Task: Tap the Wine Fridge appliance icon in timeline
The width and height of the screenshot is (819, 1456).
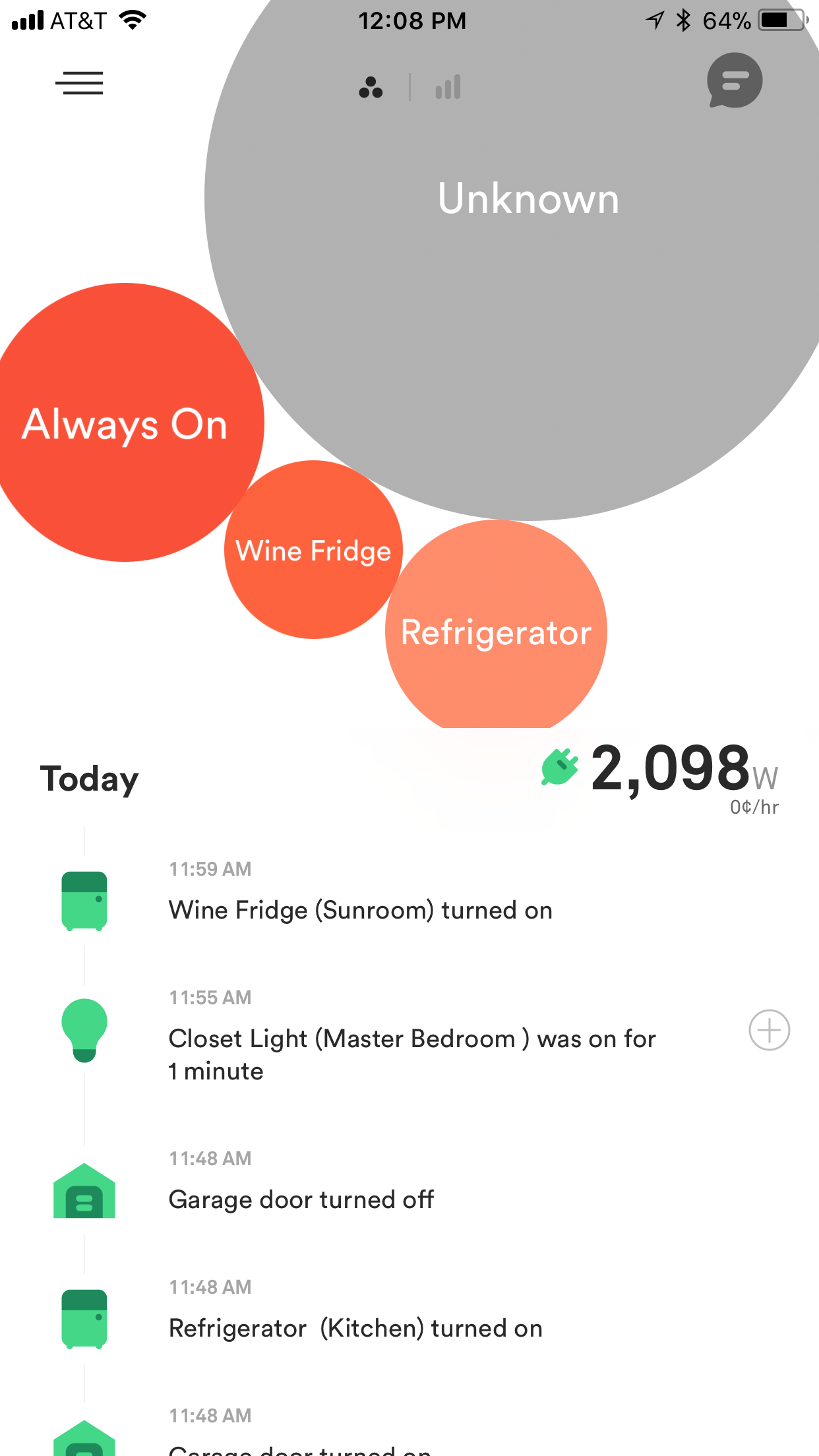Action: 84,901
